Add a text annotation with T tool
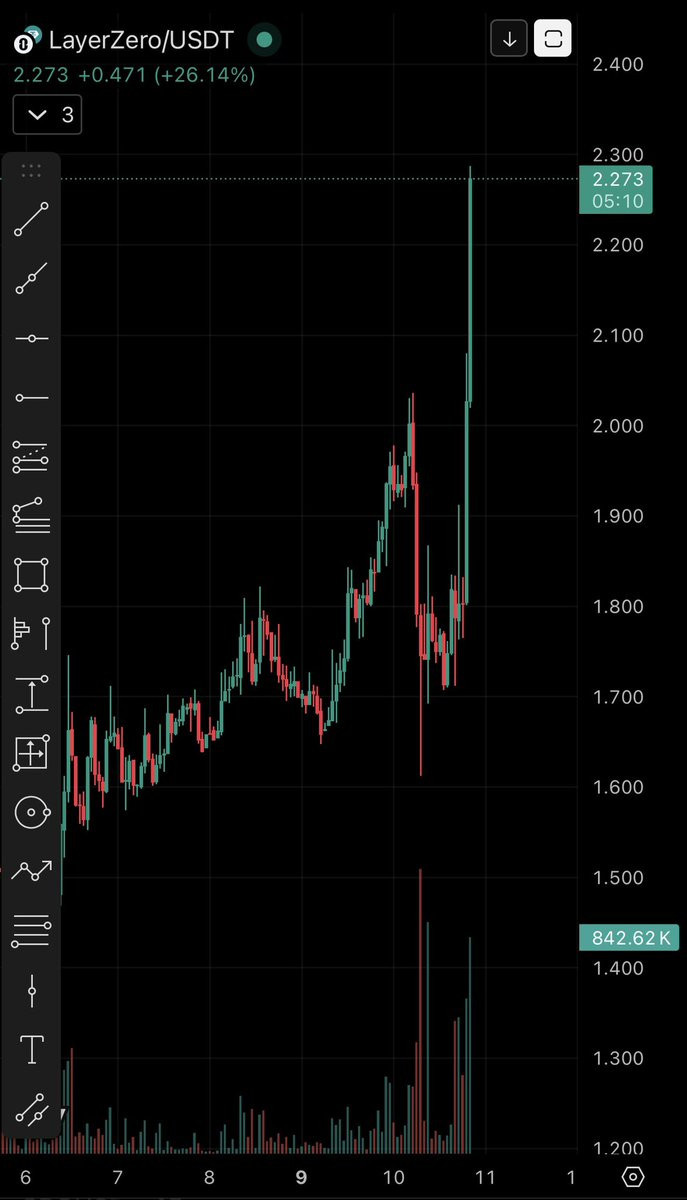The width and height of the screenshot is (687, 1200). click(x=31, y=1050)
